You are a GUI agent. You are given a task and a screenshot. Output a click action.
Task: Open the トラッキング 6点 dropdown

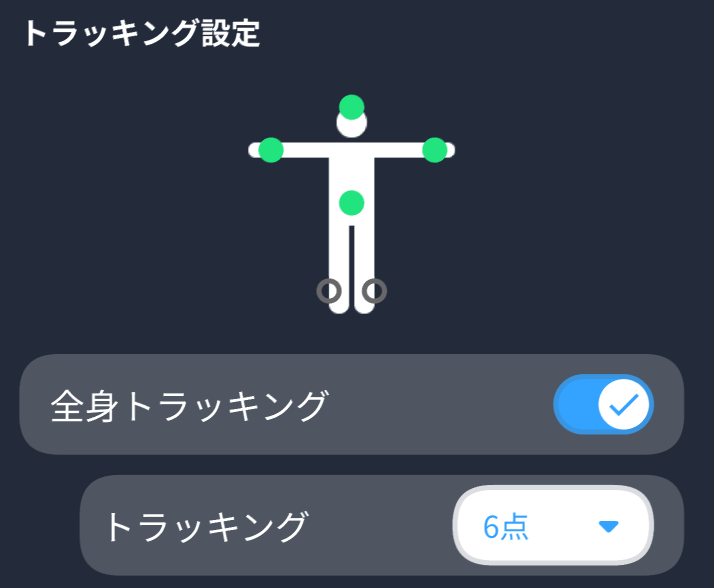[553, 526]
